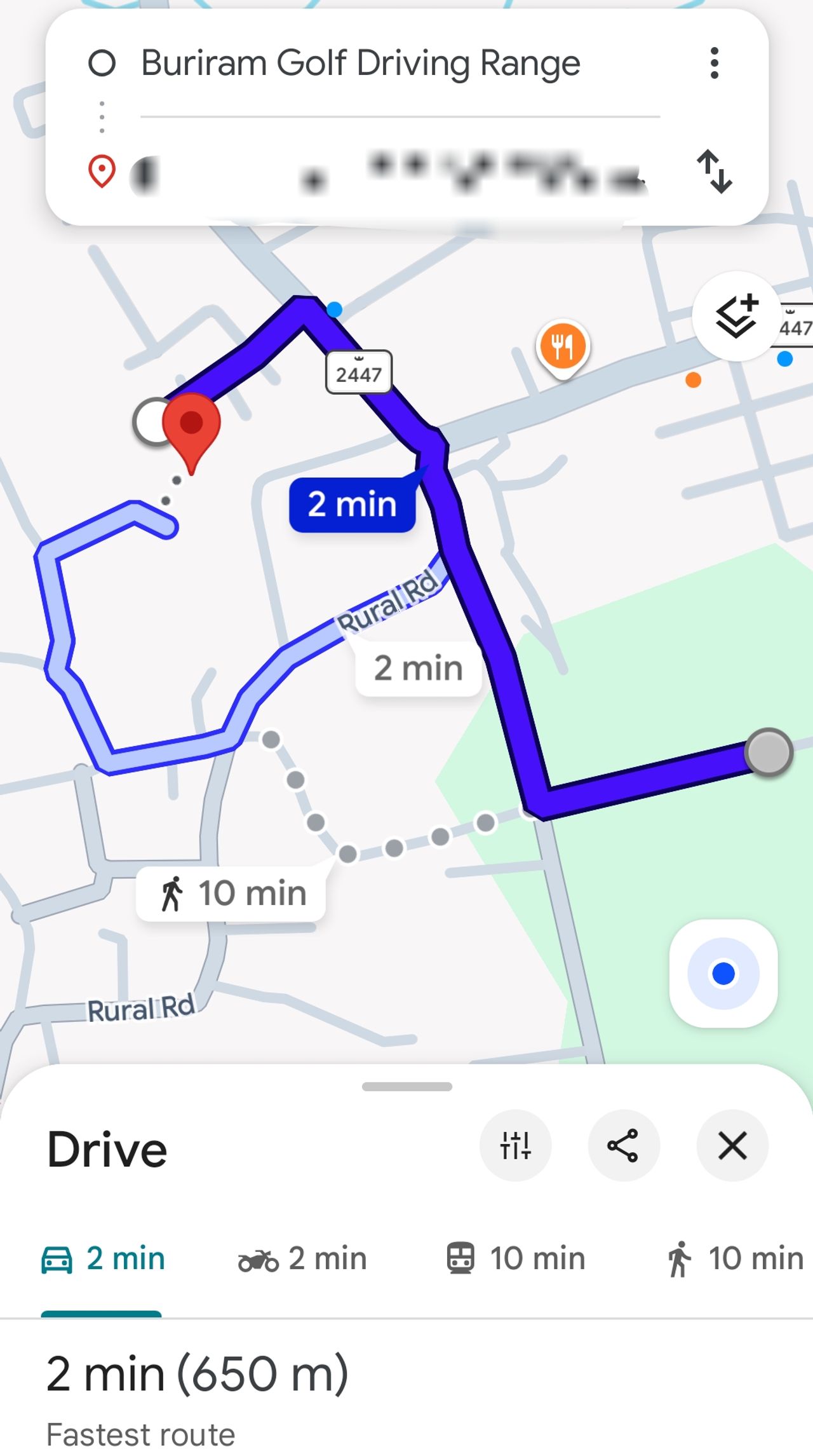The width and height of the screenshot is (813, 1456).
Task: Edit the Buriram Golf Driving Range starting point
Action: tap(360, 63)
